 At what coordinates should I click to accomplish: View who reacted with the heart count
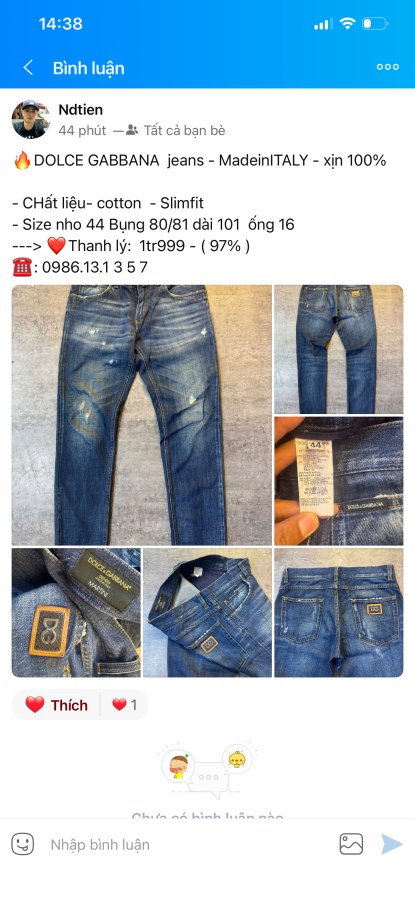125,705
